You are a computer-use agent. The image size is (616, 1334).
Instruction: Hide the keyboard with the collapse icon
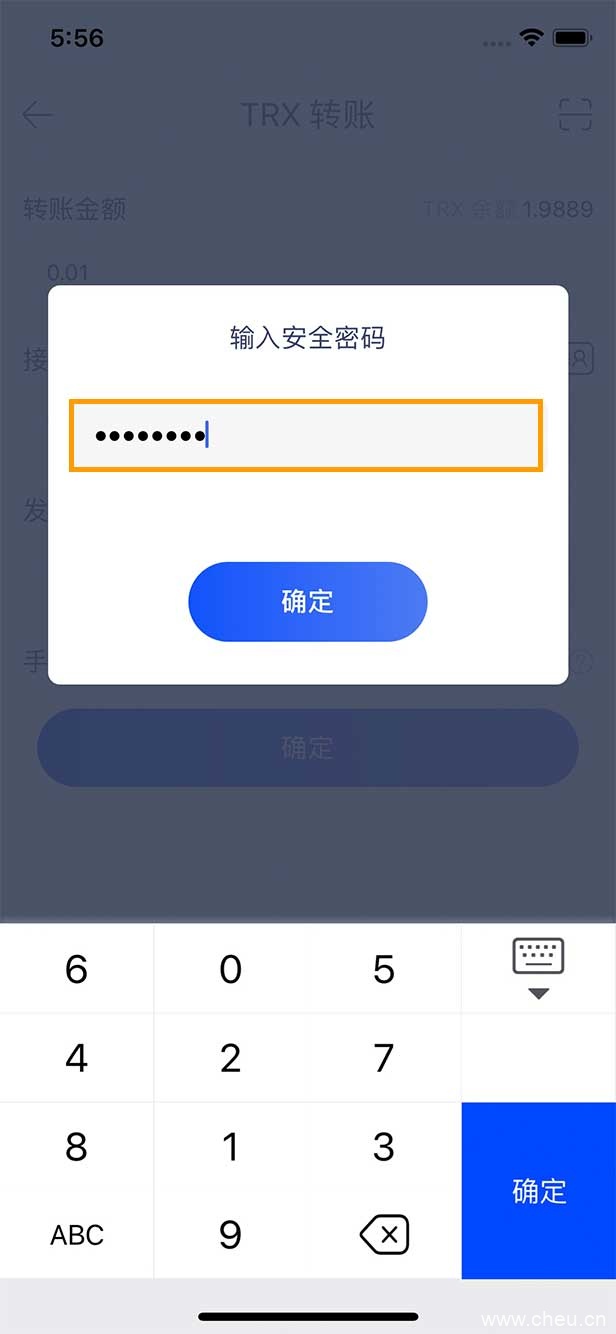pyautogui.click(x=538, y=967)
